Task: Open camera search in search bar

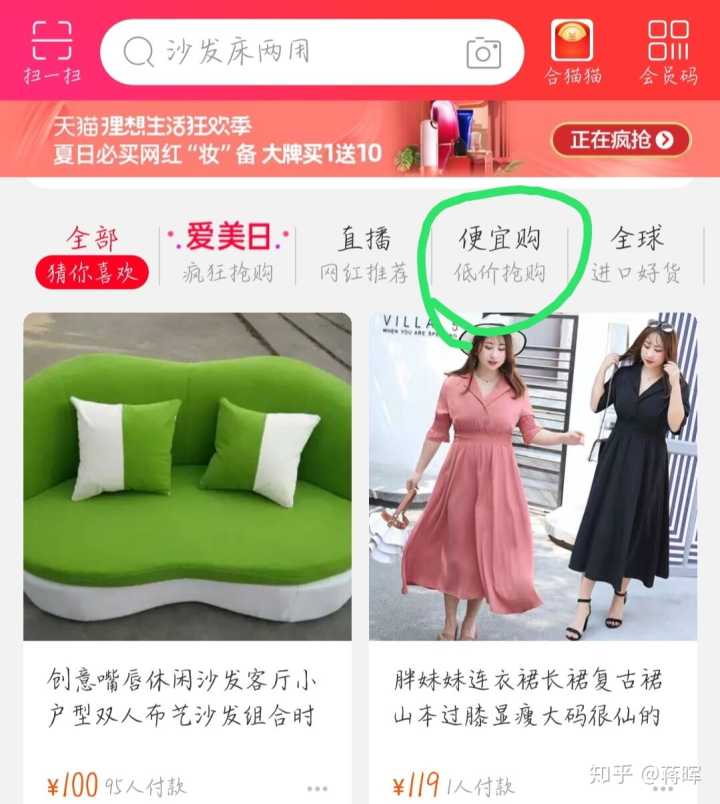Action: point(482,52)
